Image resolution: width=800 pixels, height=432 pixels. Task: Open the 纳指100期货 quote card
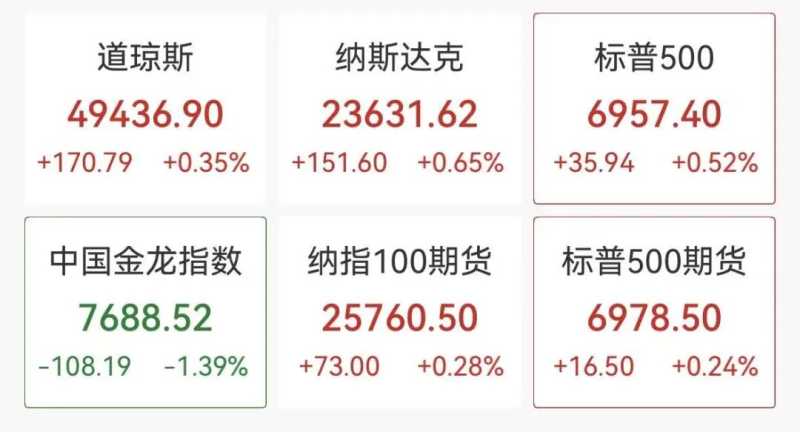[x=399, y=312]
